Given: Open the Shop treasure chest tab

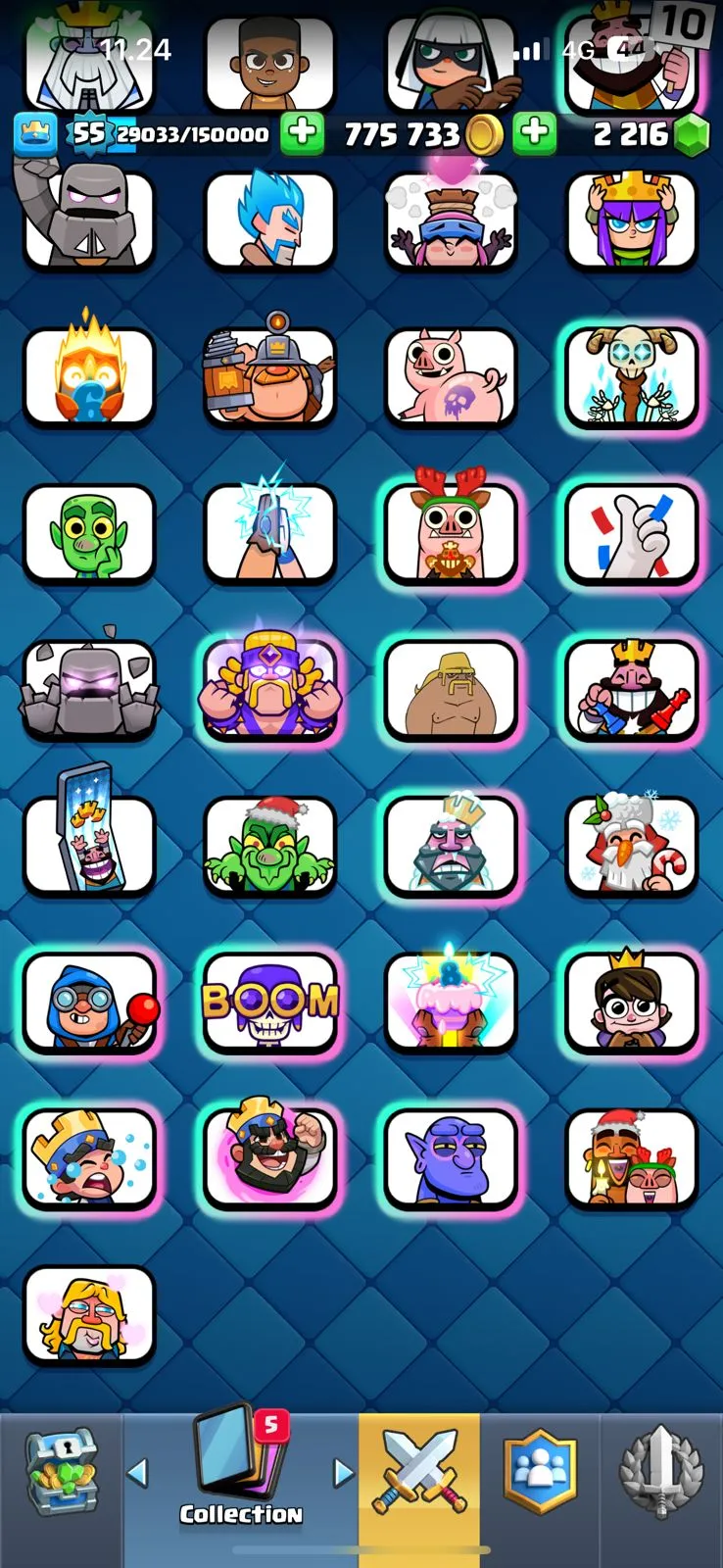Looking at the screenshot, I should coord(61,1472).
